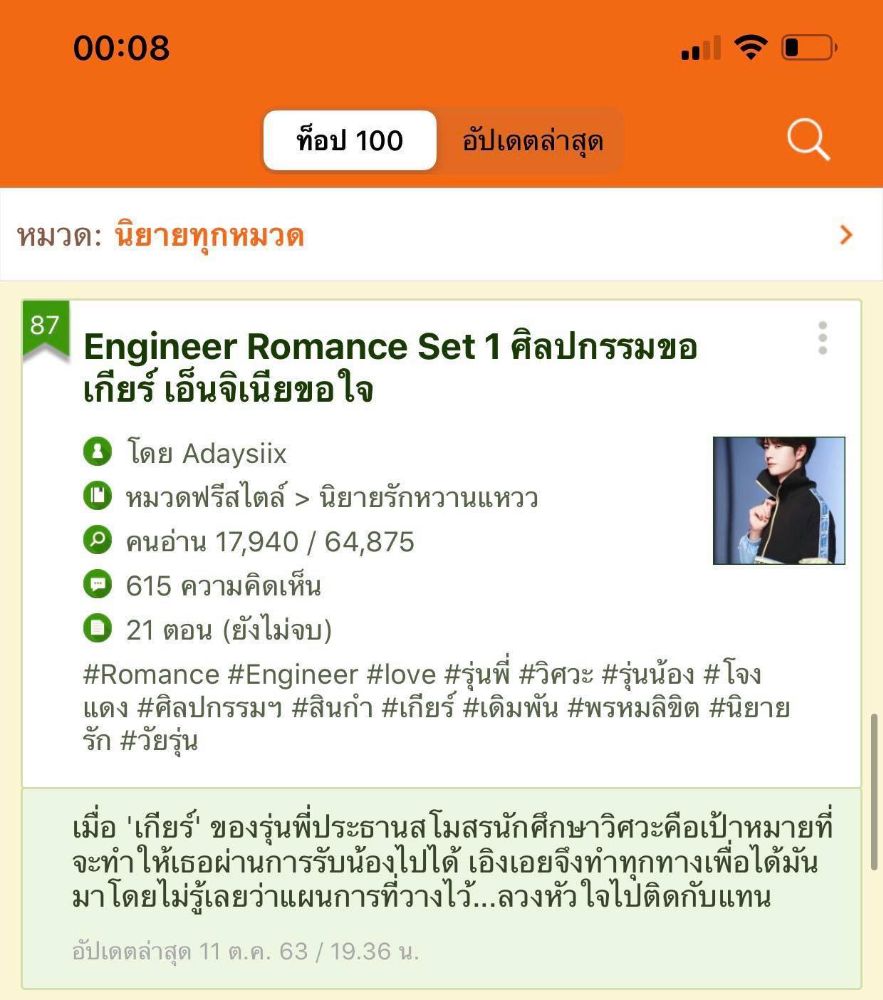Open novel Engineer Romance Set 1
This screenshot has width=883, height=1000.
tap(390, 367)
